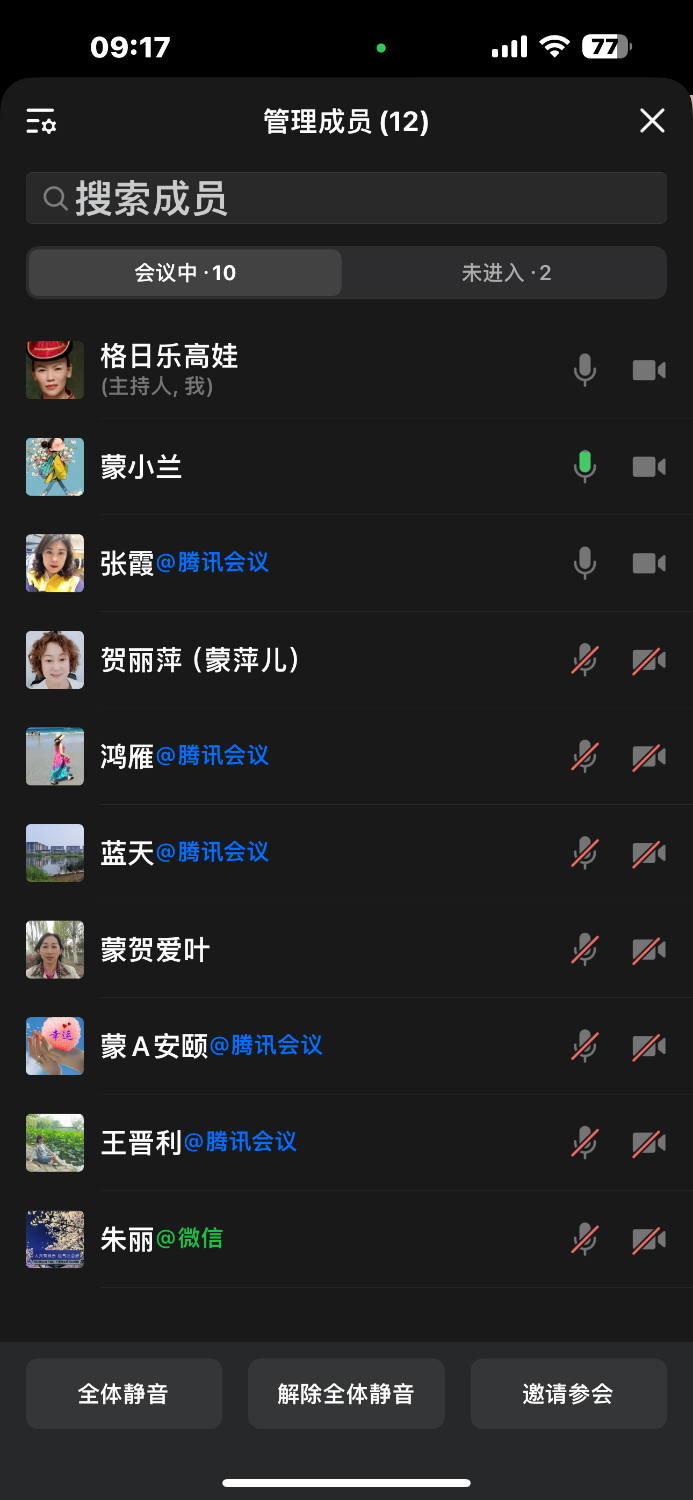Viewport: 693px width, 1500px height.
Task: Mute everyone with 全体静音
Action: pyautogui.click(x=124, y=1393)
